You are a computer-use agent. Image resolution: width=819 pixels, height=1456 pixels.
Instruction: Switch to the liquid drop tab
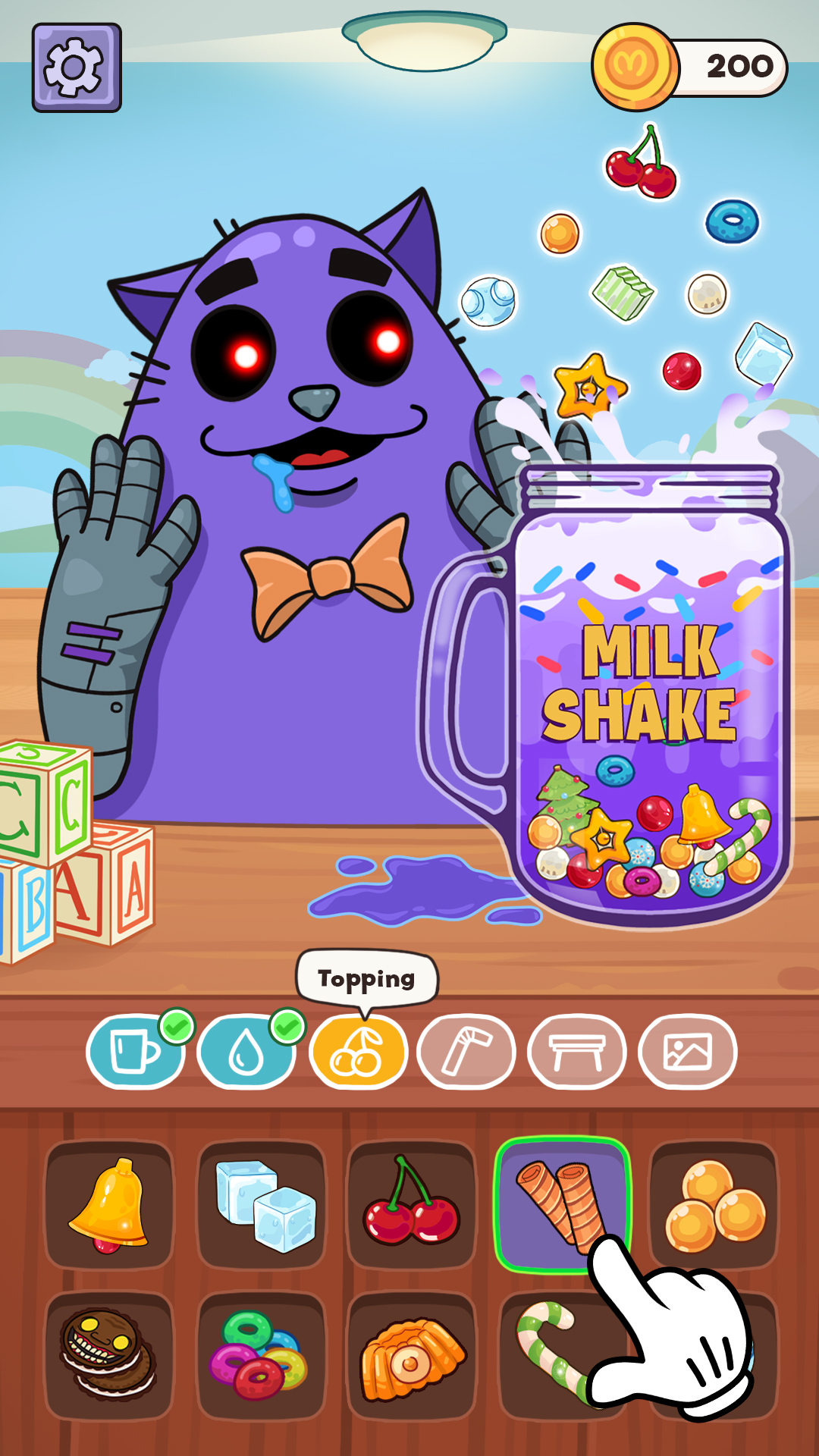(x=246, y=1052)
